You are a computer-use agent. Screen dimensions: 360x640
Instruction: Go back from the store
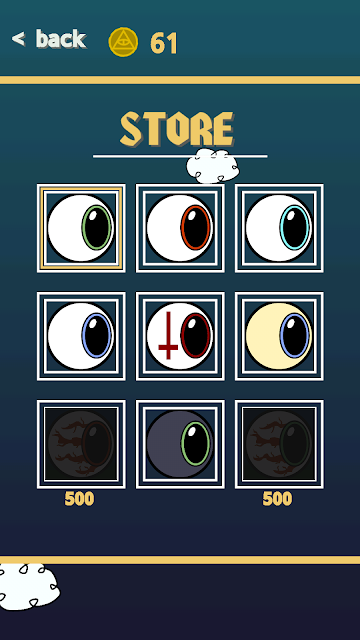tap(49, 40)
